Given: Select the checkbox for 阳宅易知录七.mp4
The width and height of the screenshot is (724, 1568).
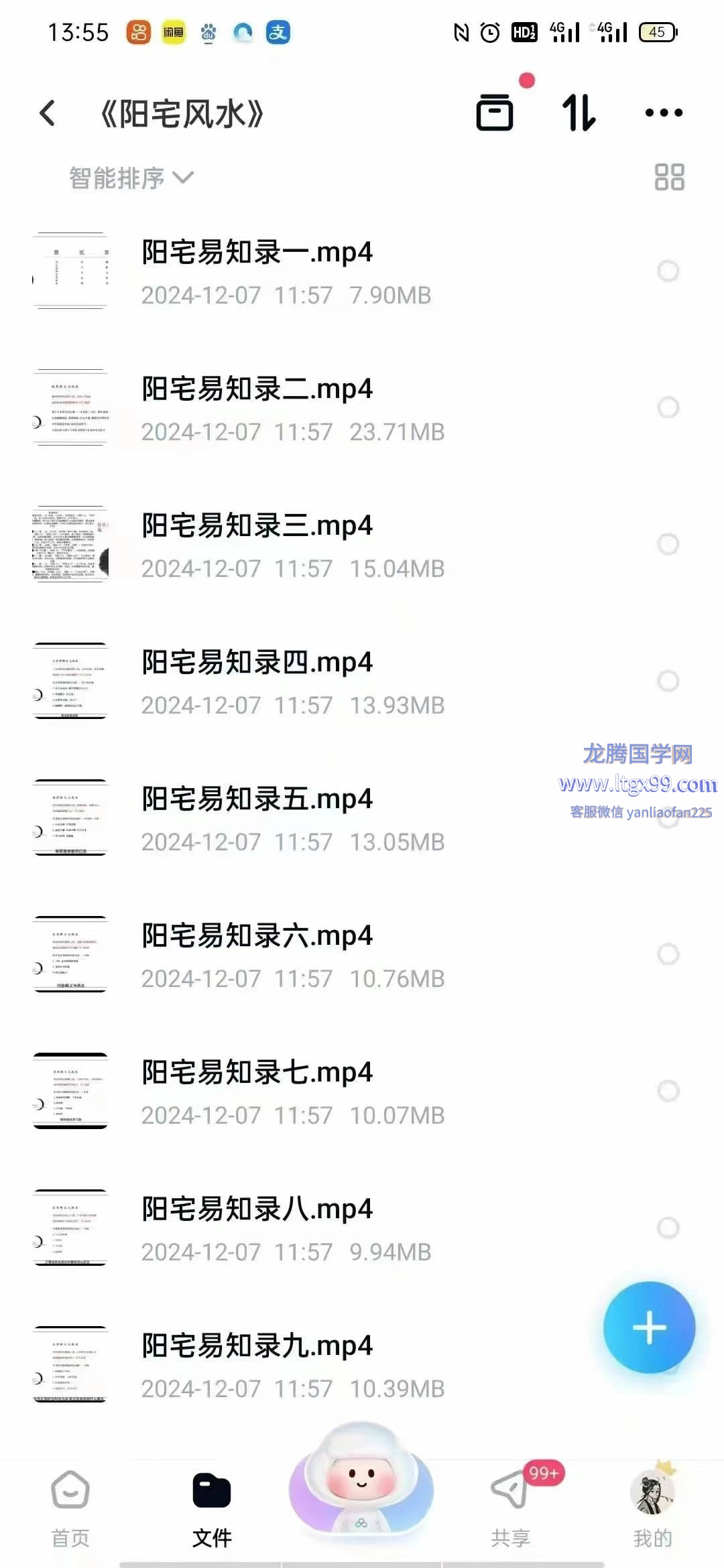Looking at the screenshot, I should pyautogui.click(x=668, y=1091).
